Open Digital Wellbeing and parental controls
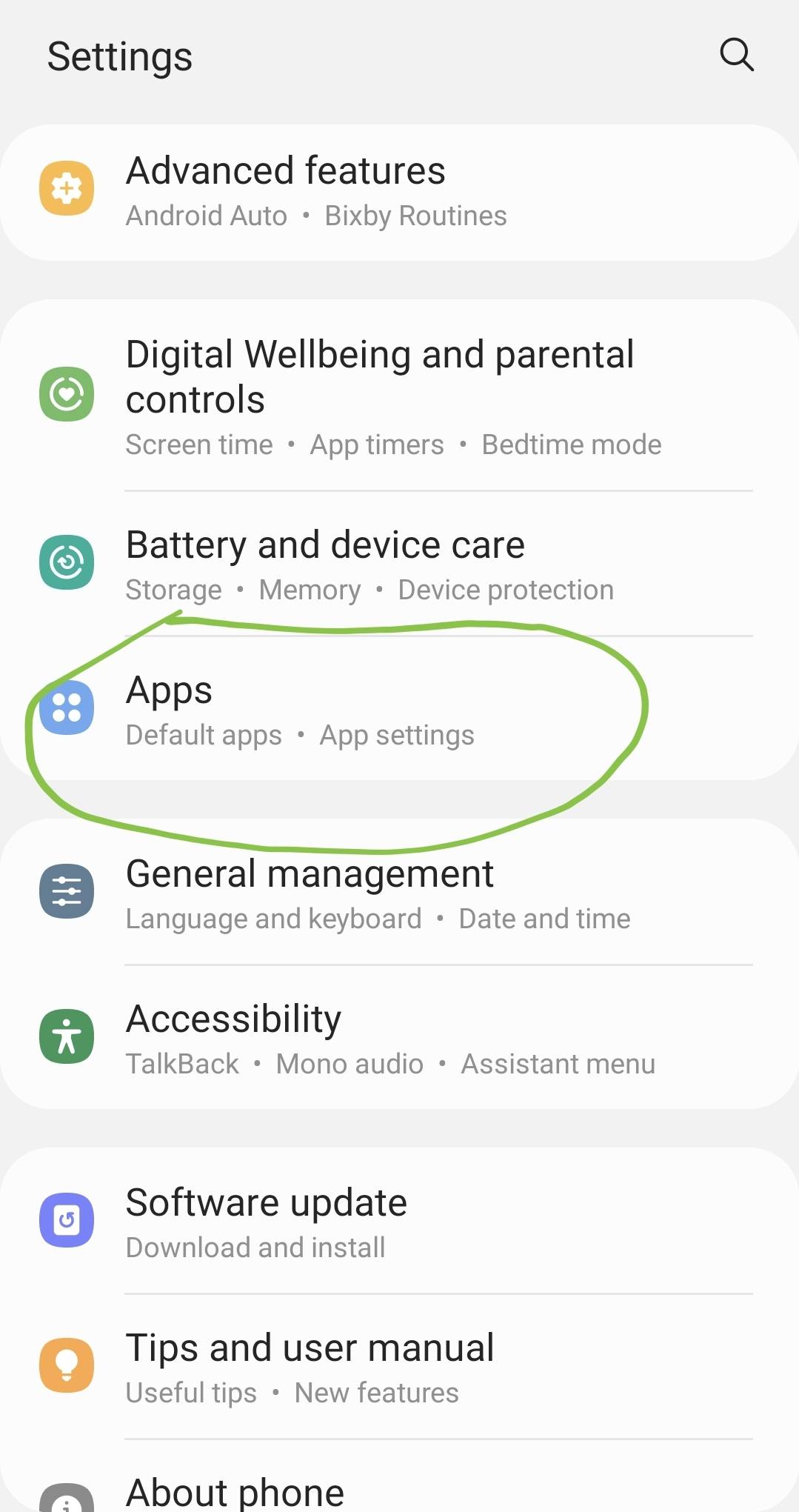 pos(400,396)
